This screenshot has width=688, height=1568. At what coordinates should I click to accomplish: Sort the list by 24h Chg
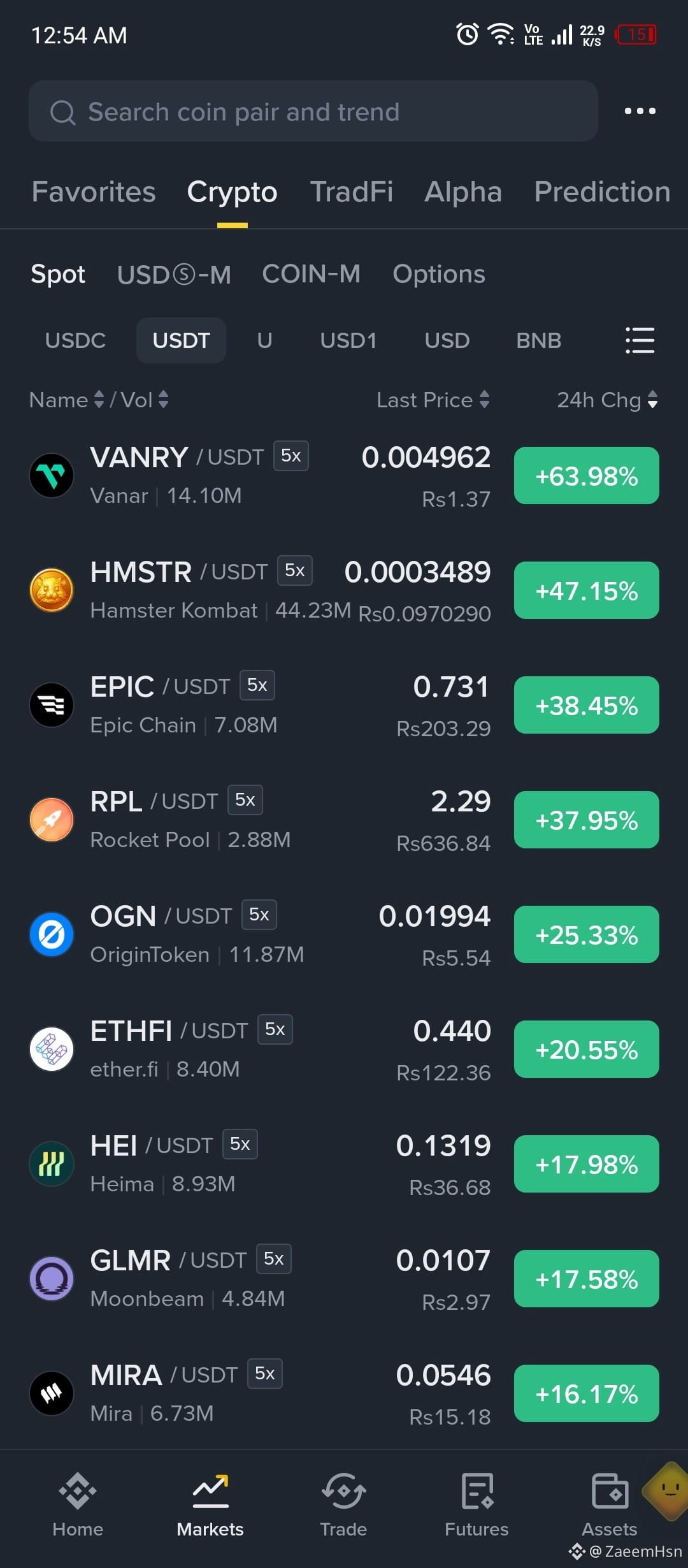607,400
